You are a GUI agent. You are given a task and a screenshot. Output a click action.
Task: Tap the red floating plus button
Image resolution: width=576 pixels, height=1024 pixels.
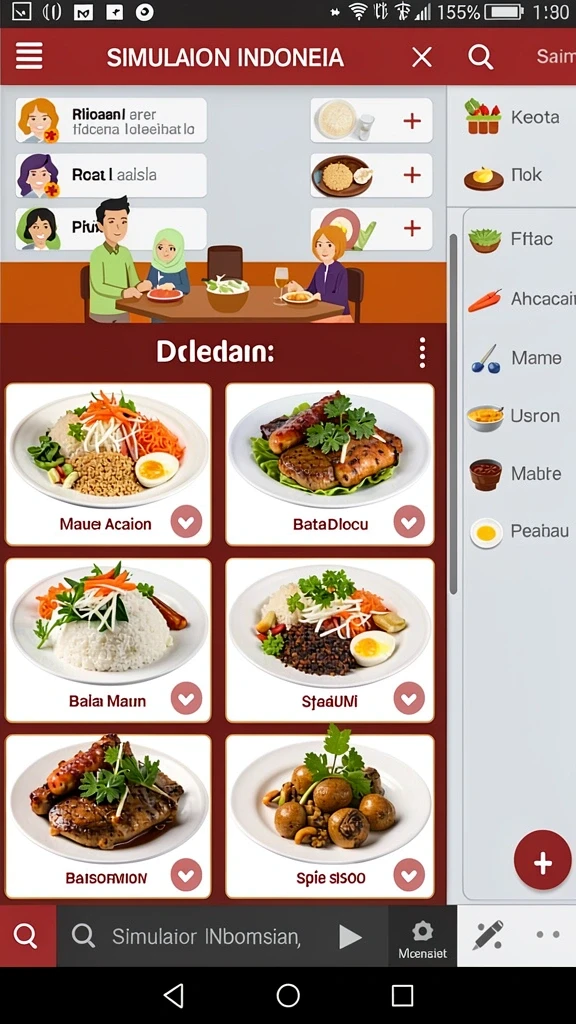(x=543, y=861)
